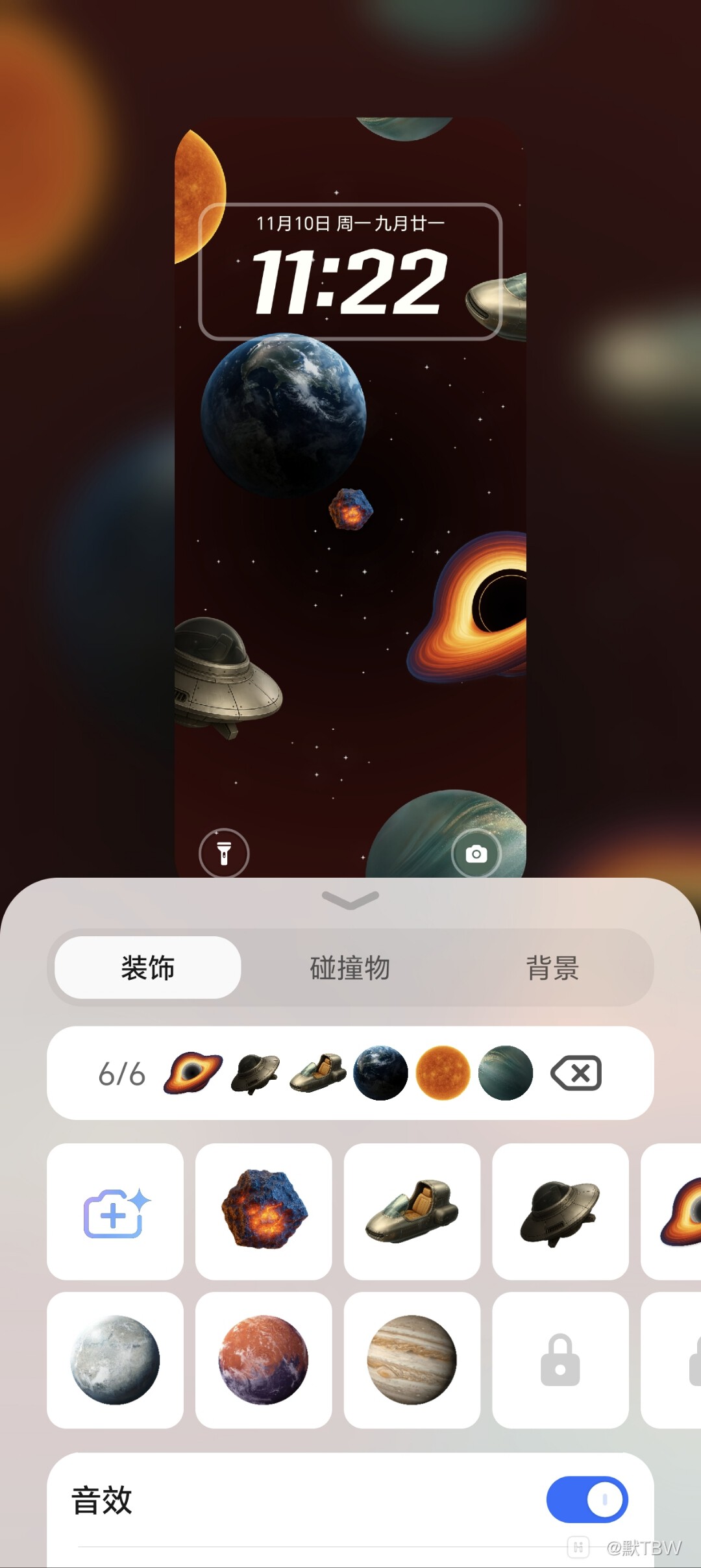Viewport: 701px width, 1568px height.
Task: Choose the glowing meteorite decoration
Action: click(264, 1212)
